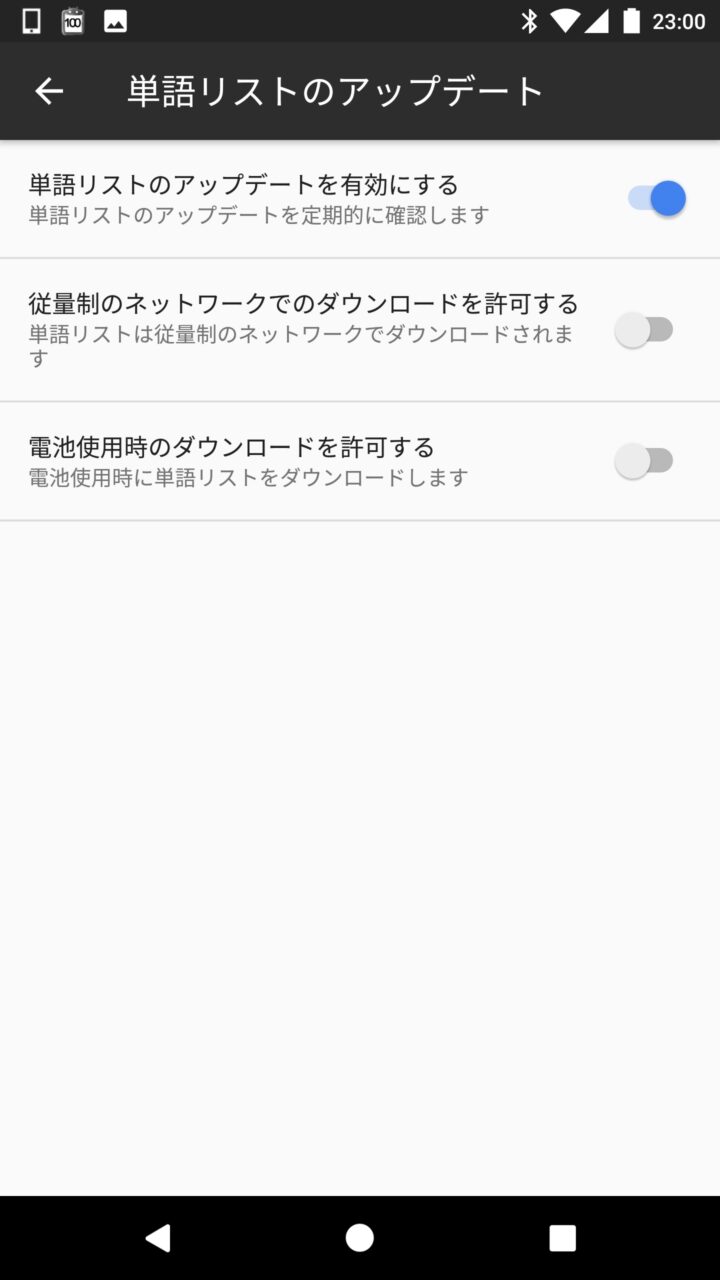This screenshot has height=1280, width=720.
Task: Turn on 電池使用時のダウンロードを許可する switch
Action: point(644,461)
